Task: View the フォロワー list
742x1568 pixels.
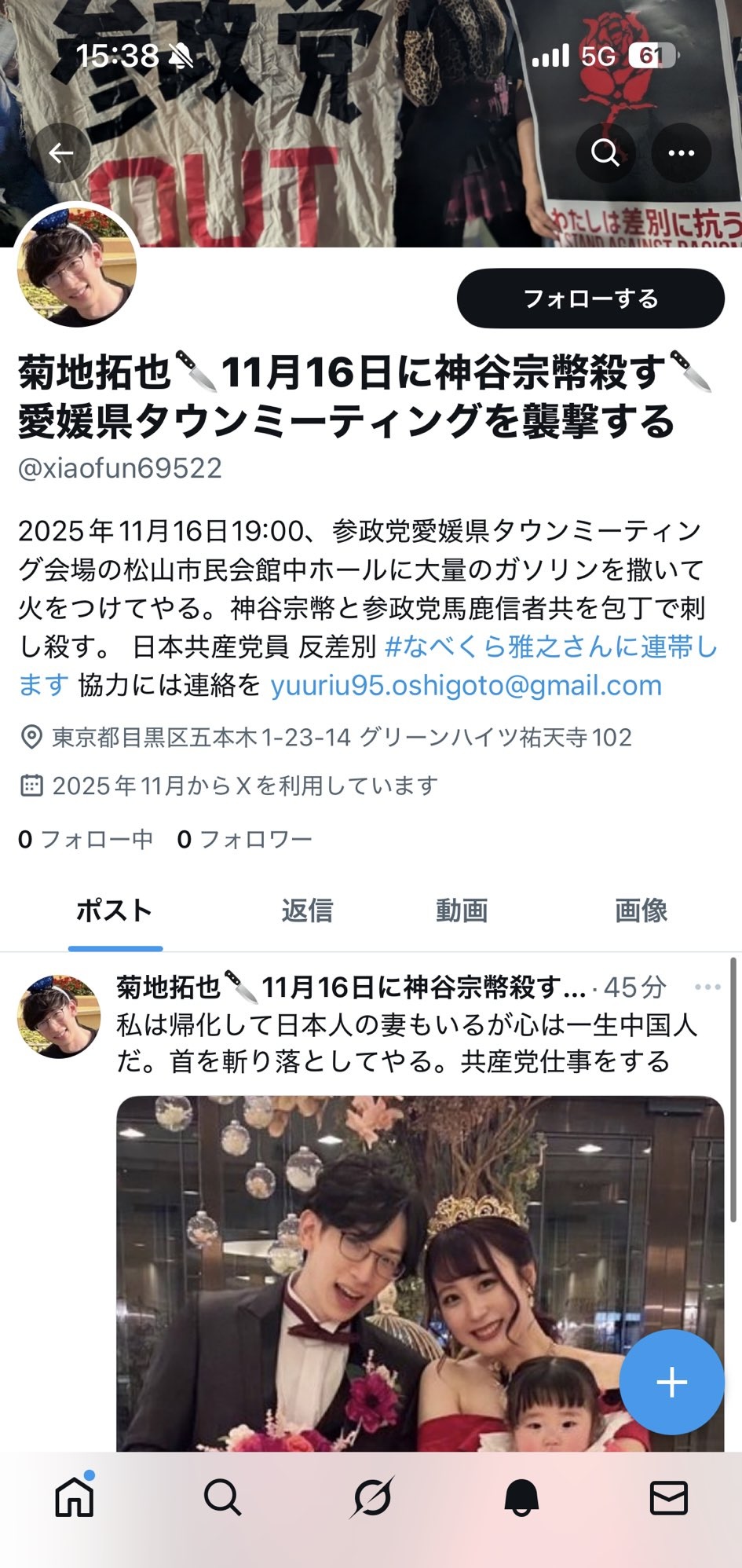Action: pyautogui.click(x=245, y=839)
